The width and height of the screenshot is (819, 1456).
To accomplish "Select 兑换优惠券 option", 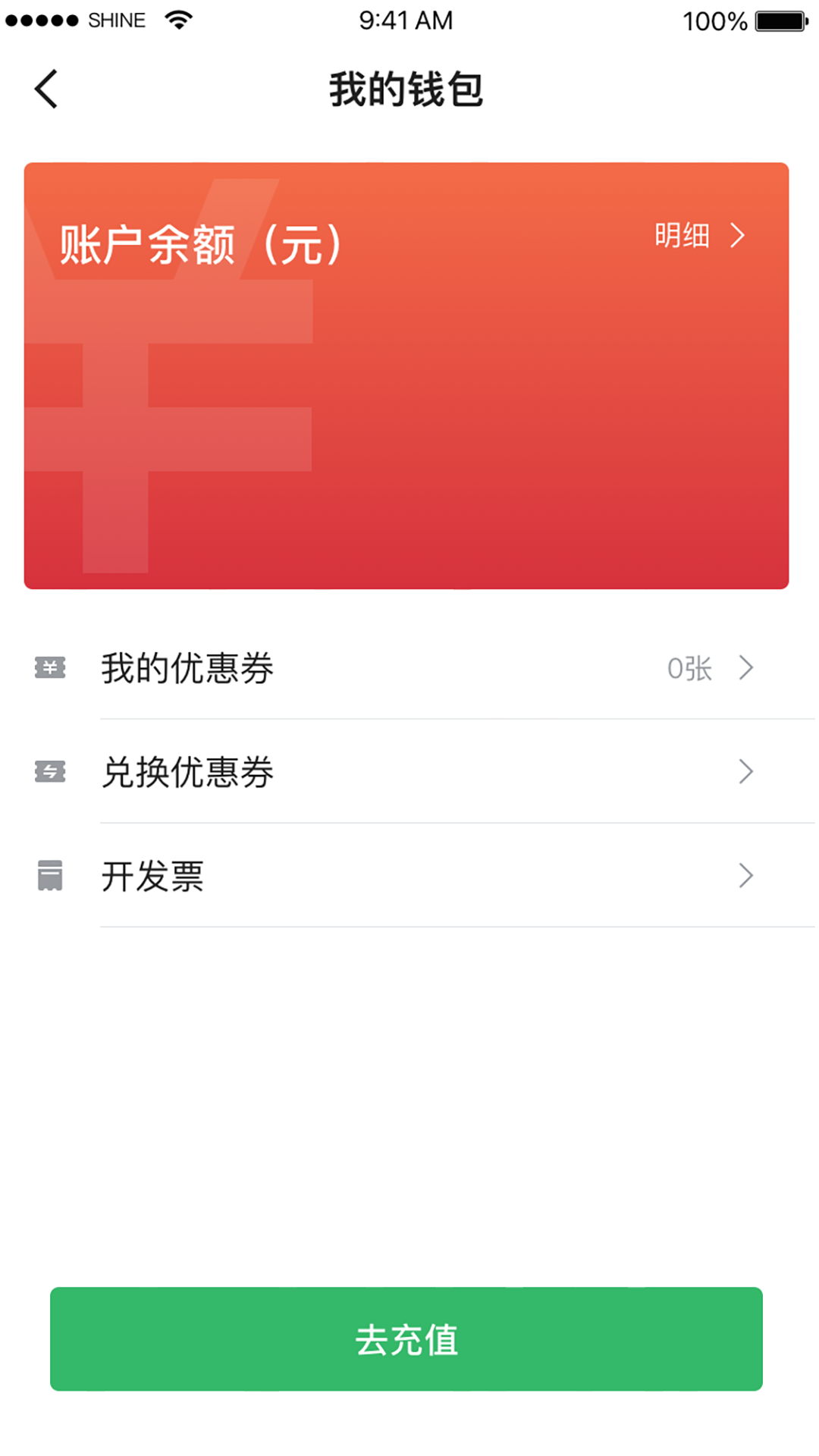I will coord(409,772).
